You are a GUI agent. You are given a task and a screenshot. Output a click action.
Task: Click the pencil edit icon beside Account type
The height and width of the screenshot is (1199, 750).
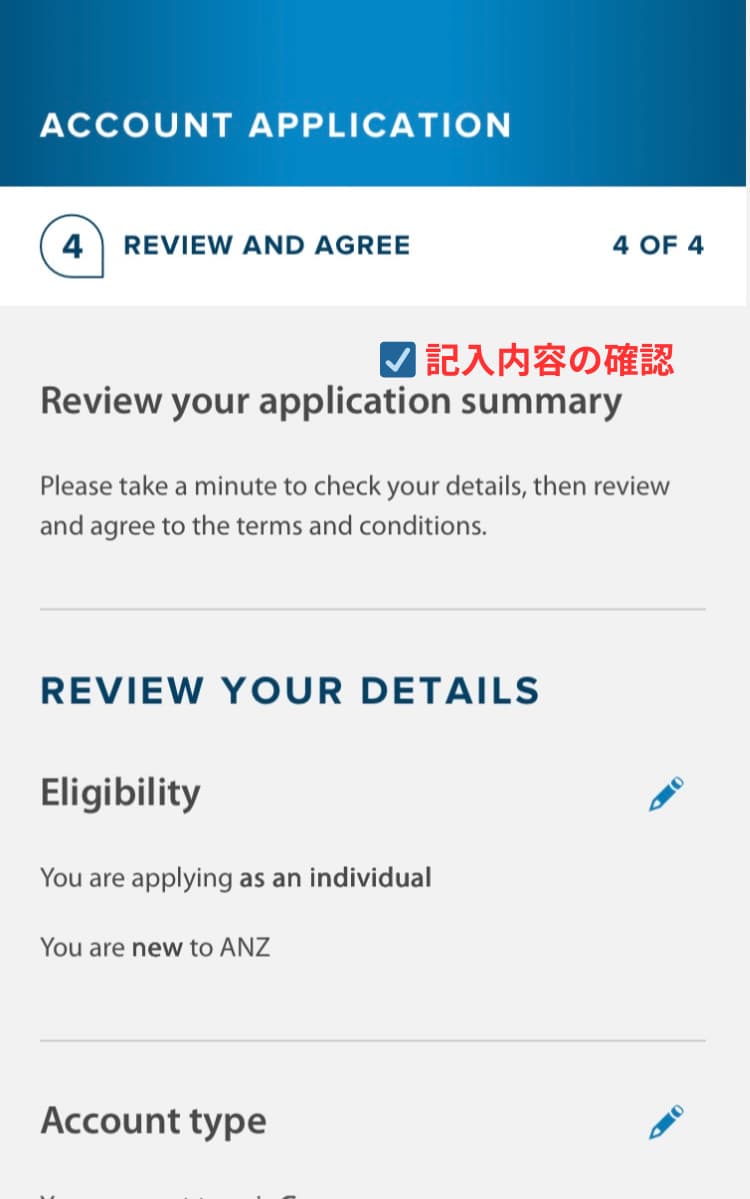coord(665,1121)
